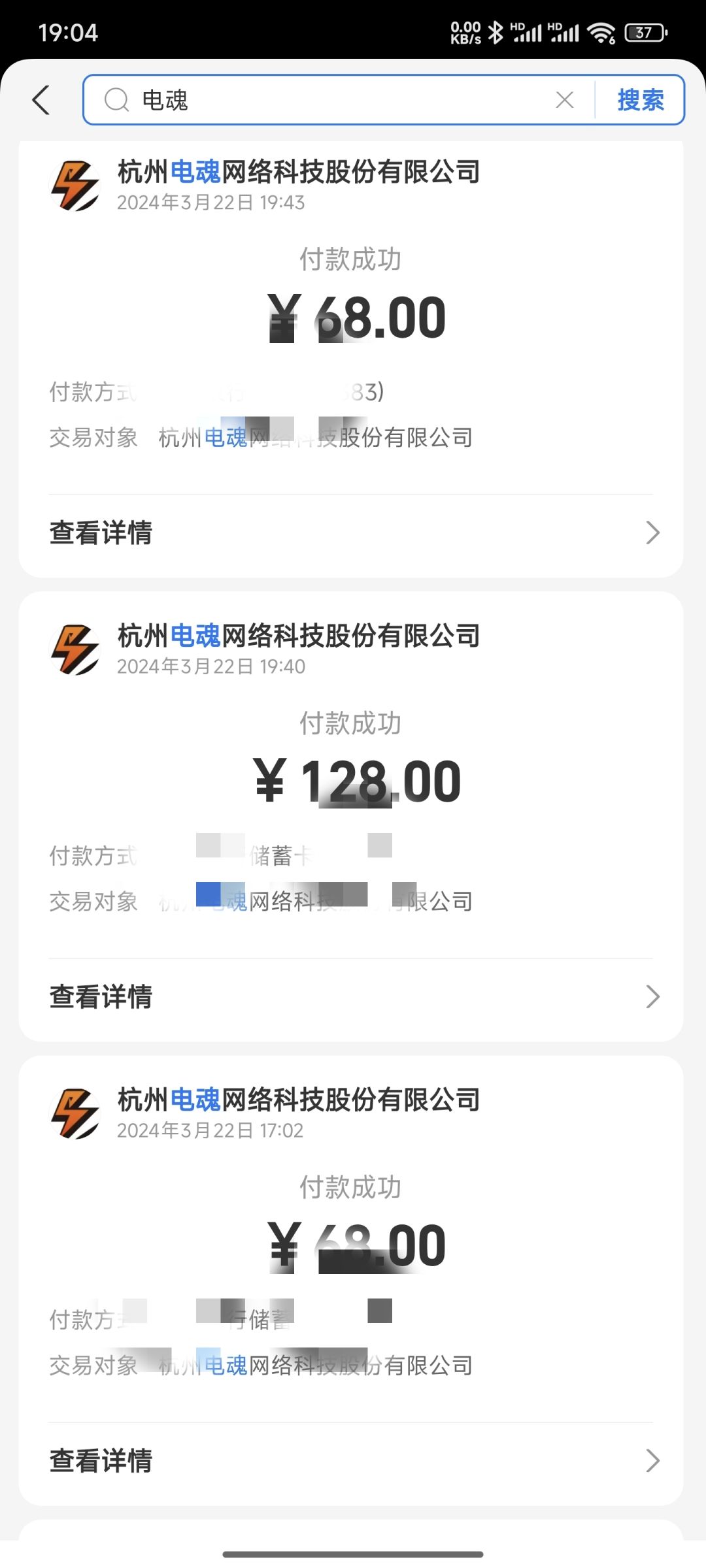The height and width of the screenshot is (1568, 706).
Task: Tap the 搜索 button
Action: point(640,100)
